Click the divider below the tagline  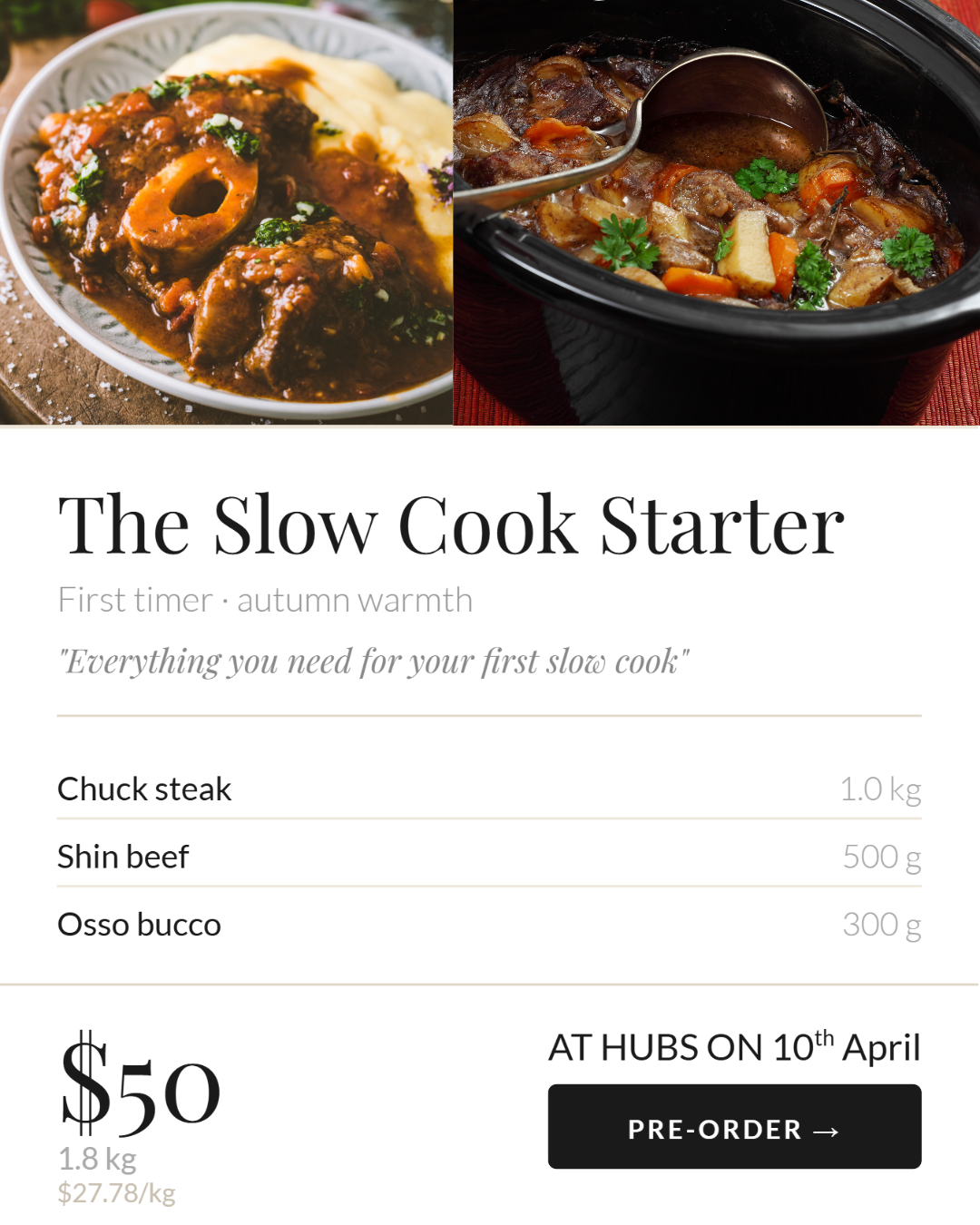tap(490, 716)
